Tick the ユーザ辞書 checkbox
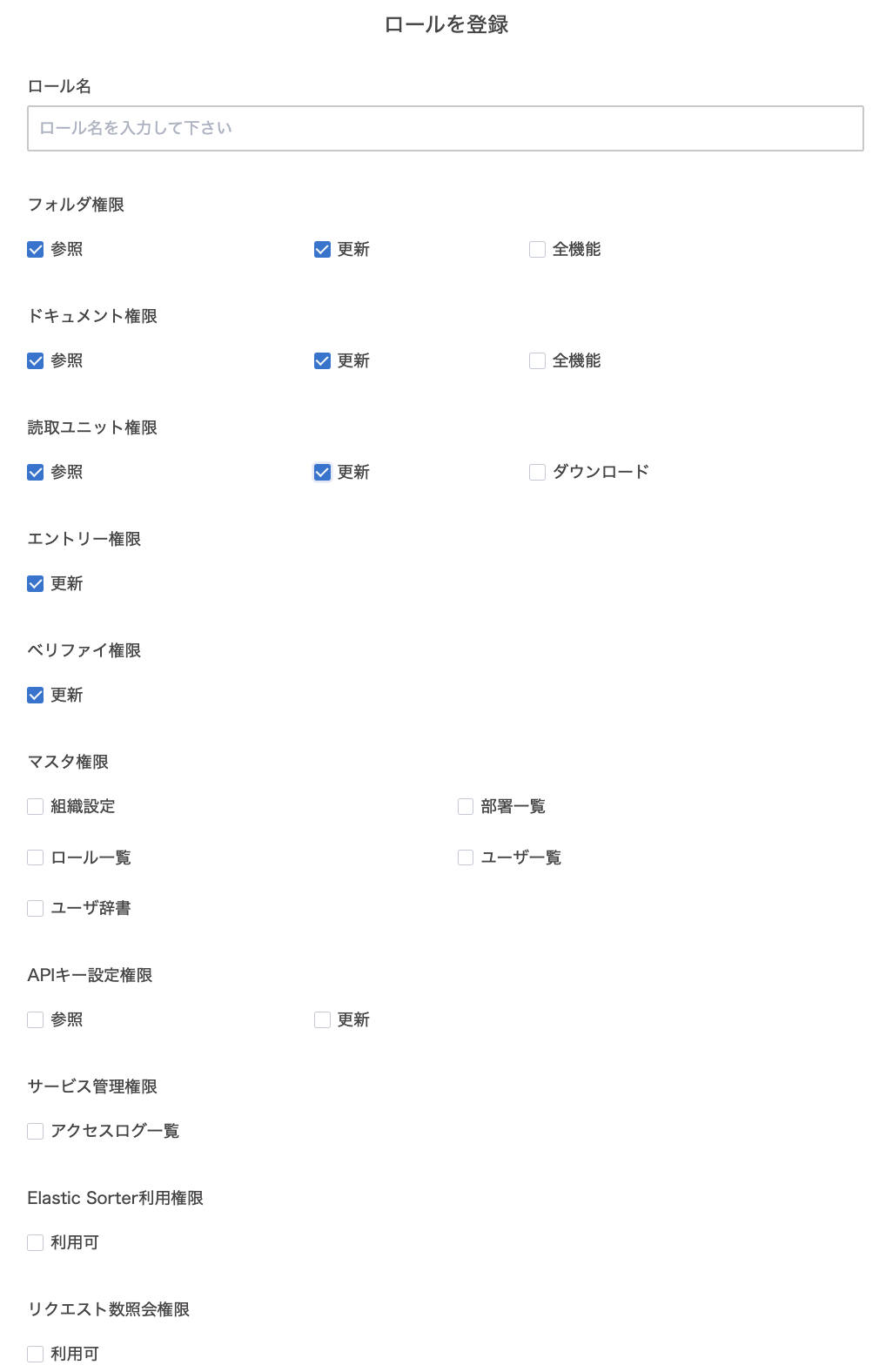The height and width of the screenshot is (1372, 879). [x=36, y=909]
